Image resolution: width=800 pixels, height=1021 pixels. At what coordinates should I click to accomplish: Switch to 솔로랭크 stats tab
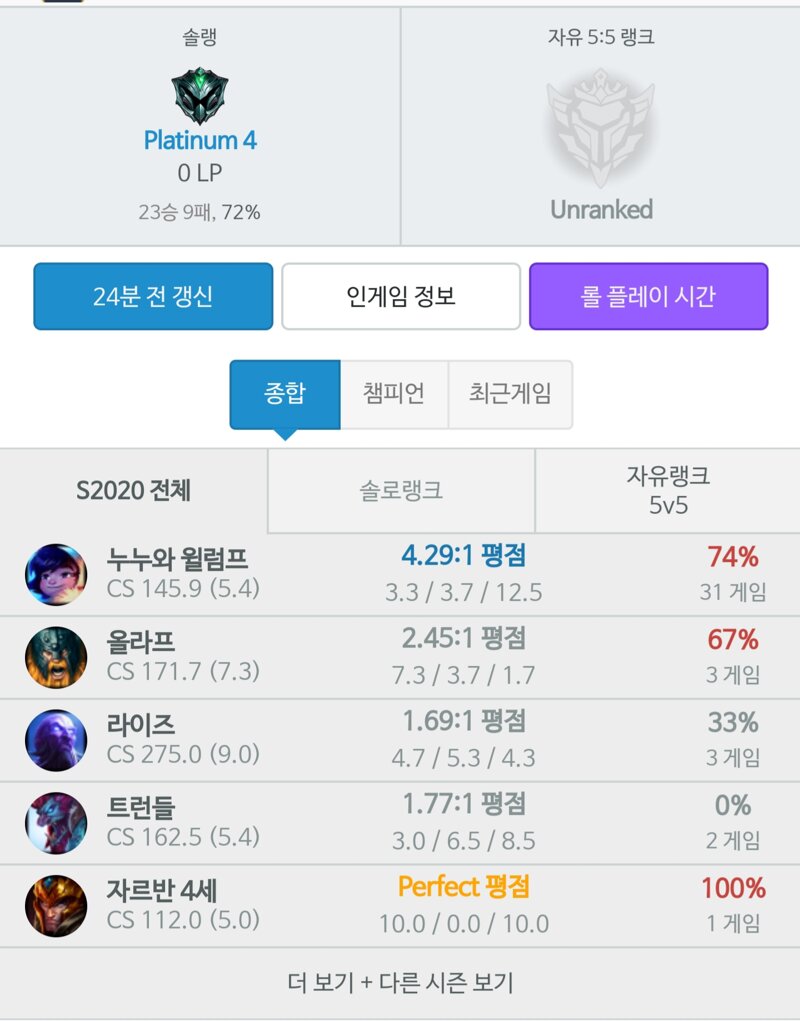tap(401, 491)
